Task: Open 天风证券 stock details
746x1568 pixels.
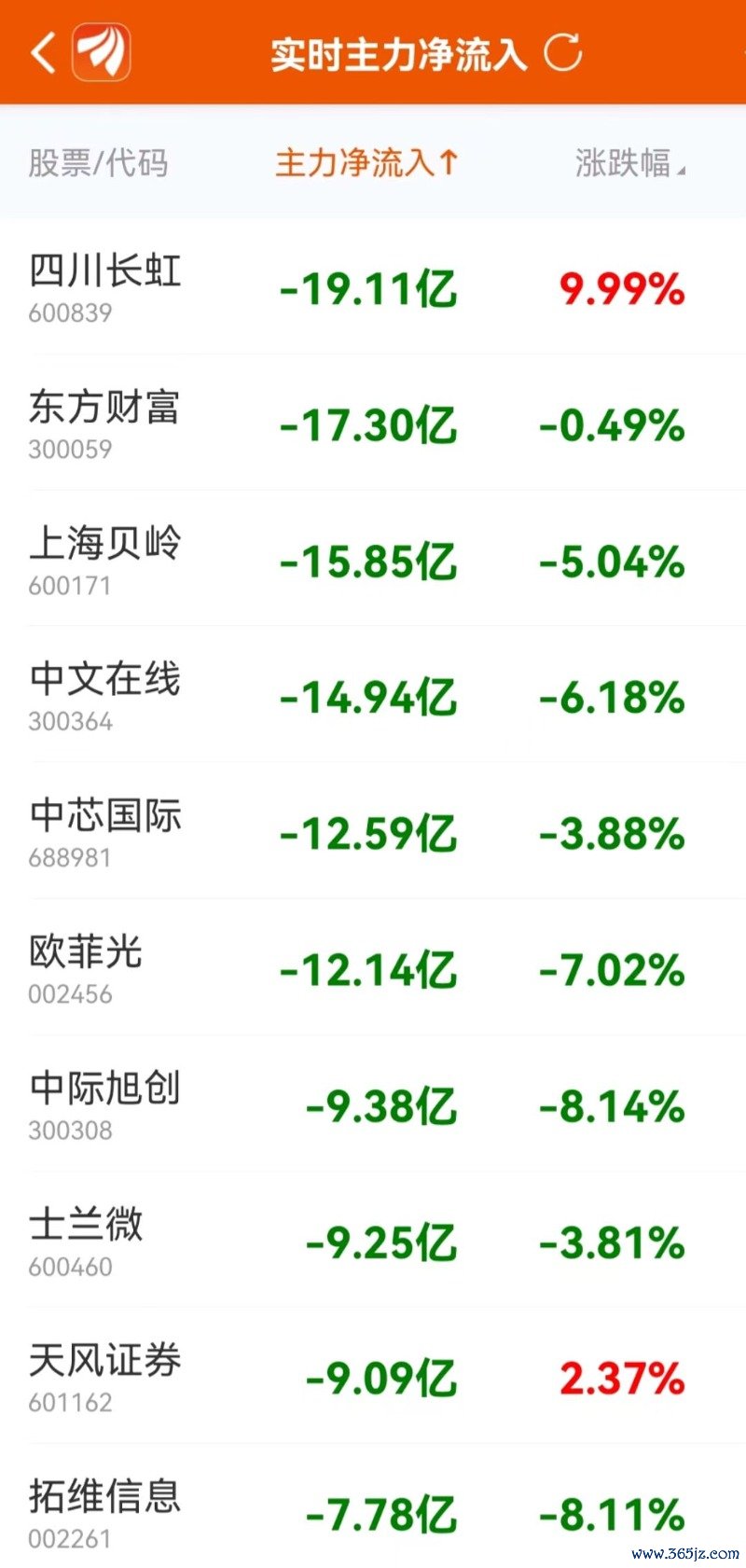Action: click(373, 1376)
